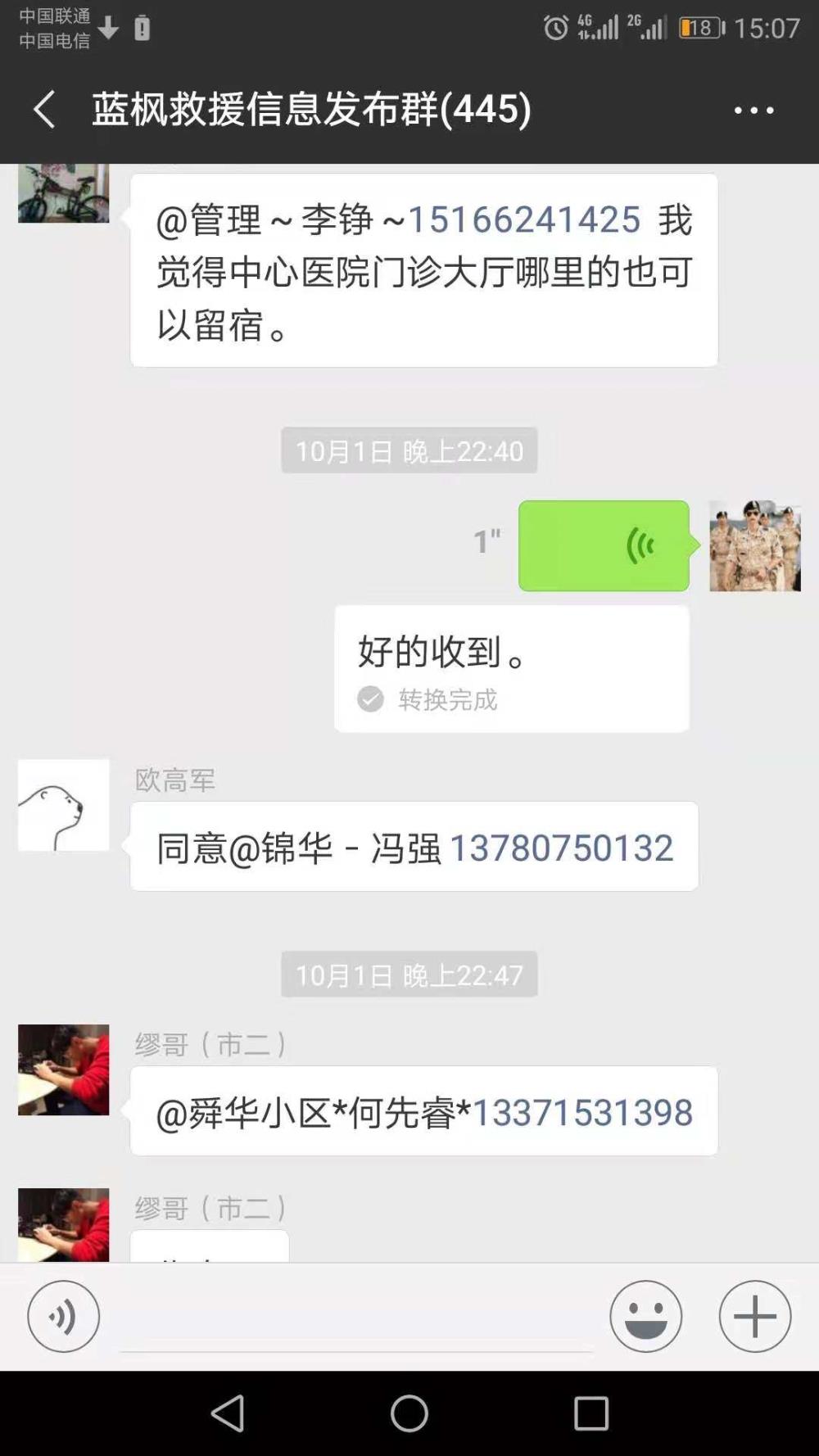Open the plus attachments menu

755,1317
